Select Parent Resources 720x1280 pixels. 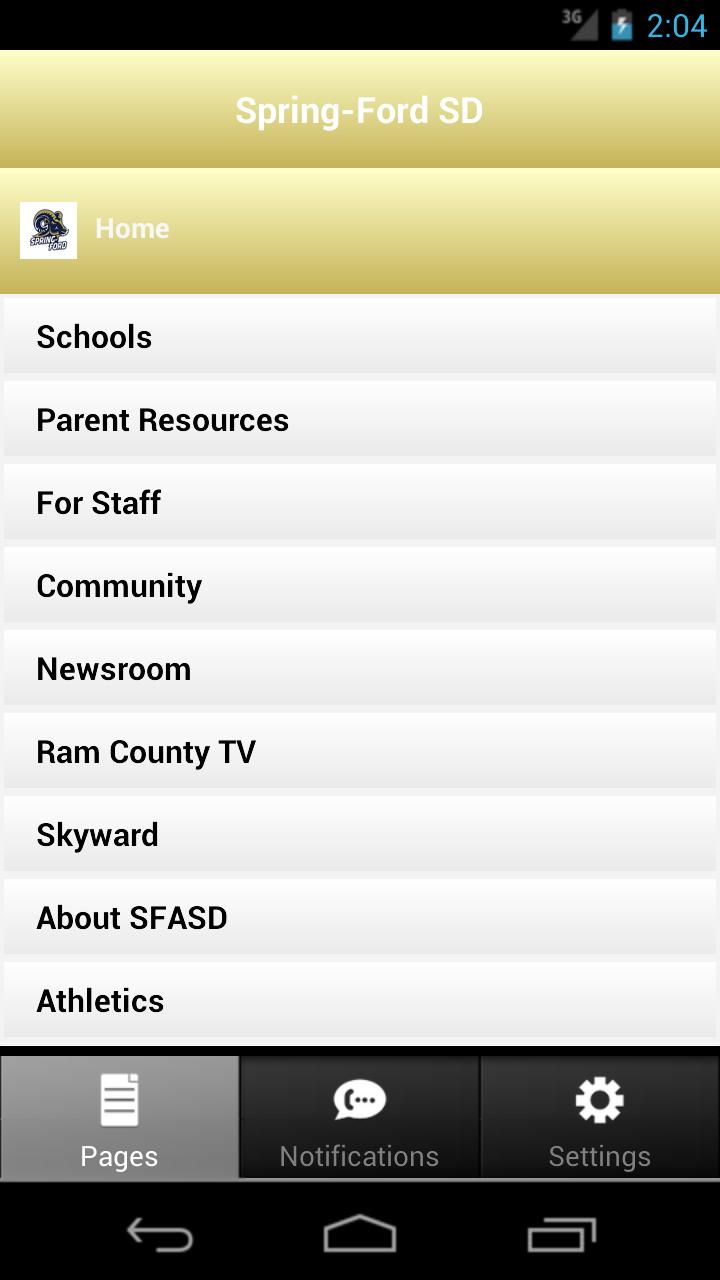click(360, 420)
